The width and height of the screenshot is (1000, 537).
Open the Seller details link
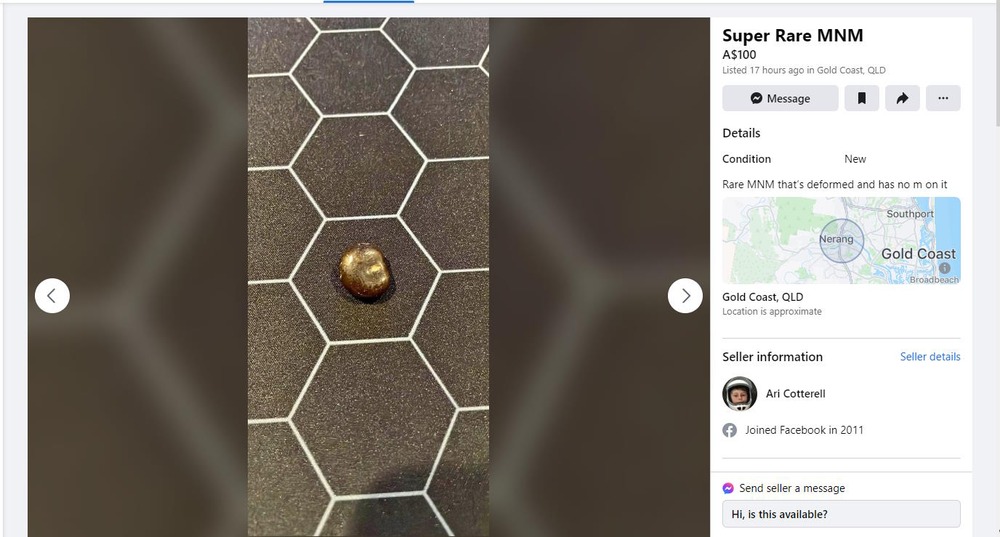(929, 357)
